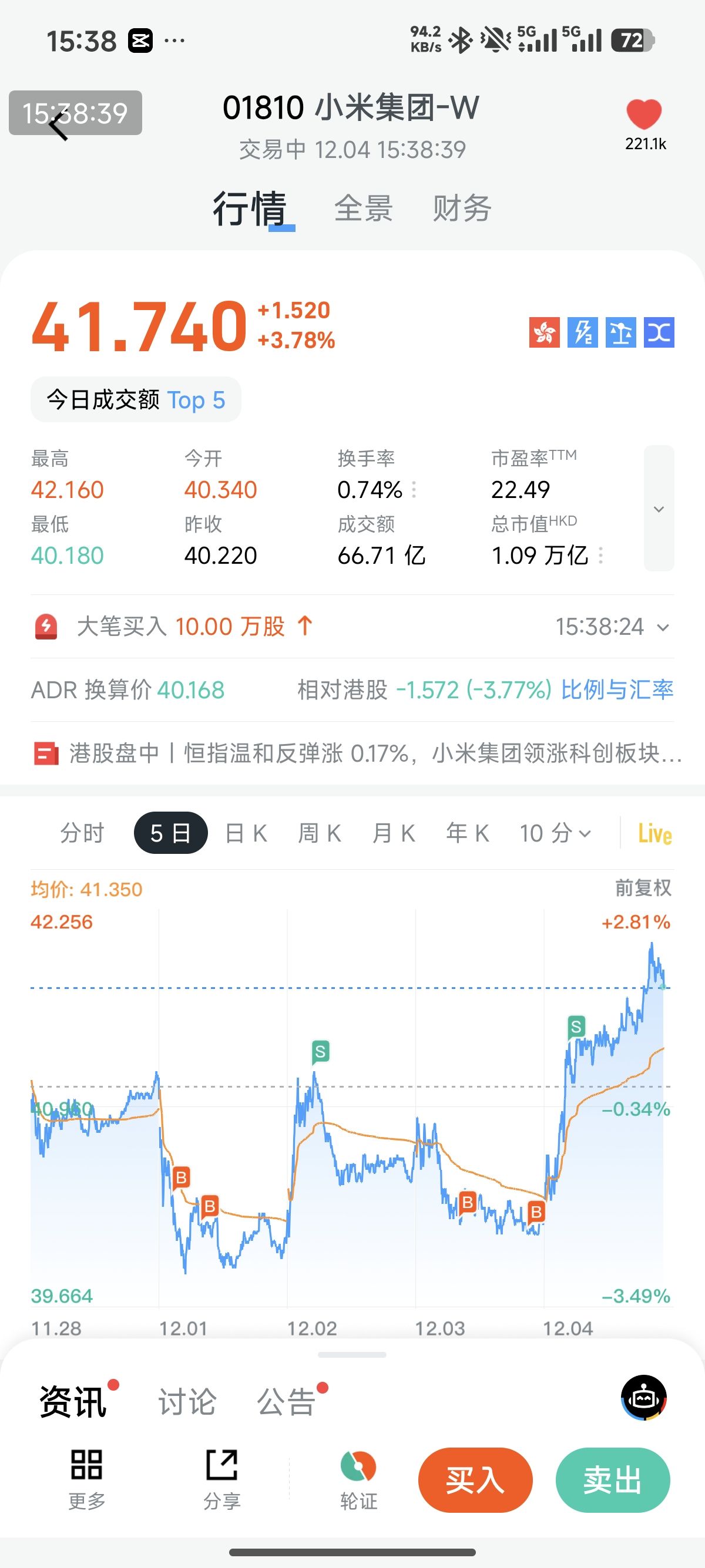The width and height of the screenshot is (705, 1568).
Task: Select the 周K chart view
Action: [x=320, y=833]
